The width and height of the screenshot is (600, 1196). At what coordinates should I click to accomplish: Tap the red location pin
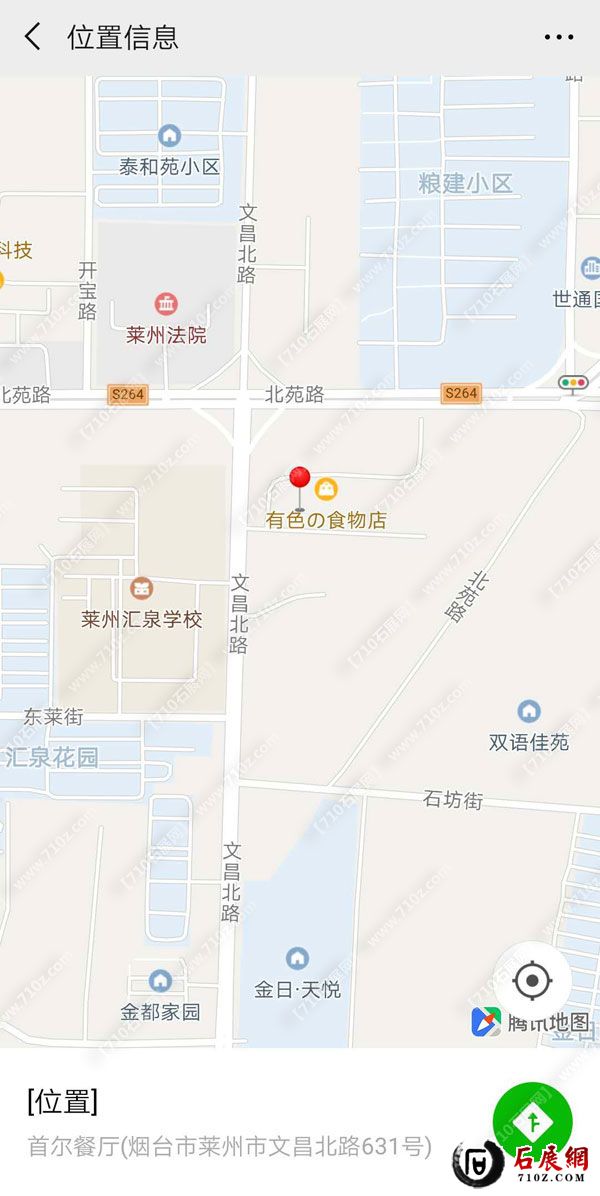pos(299,481)
